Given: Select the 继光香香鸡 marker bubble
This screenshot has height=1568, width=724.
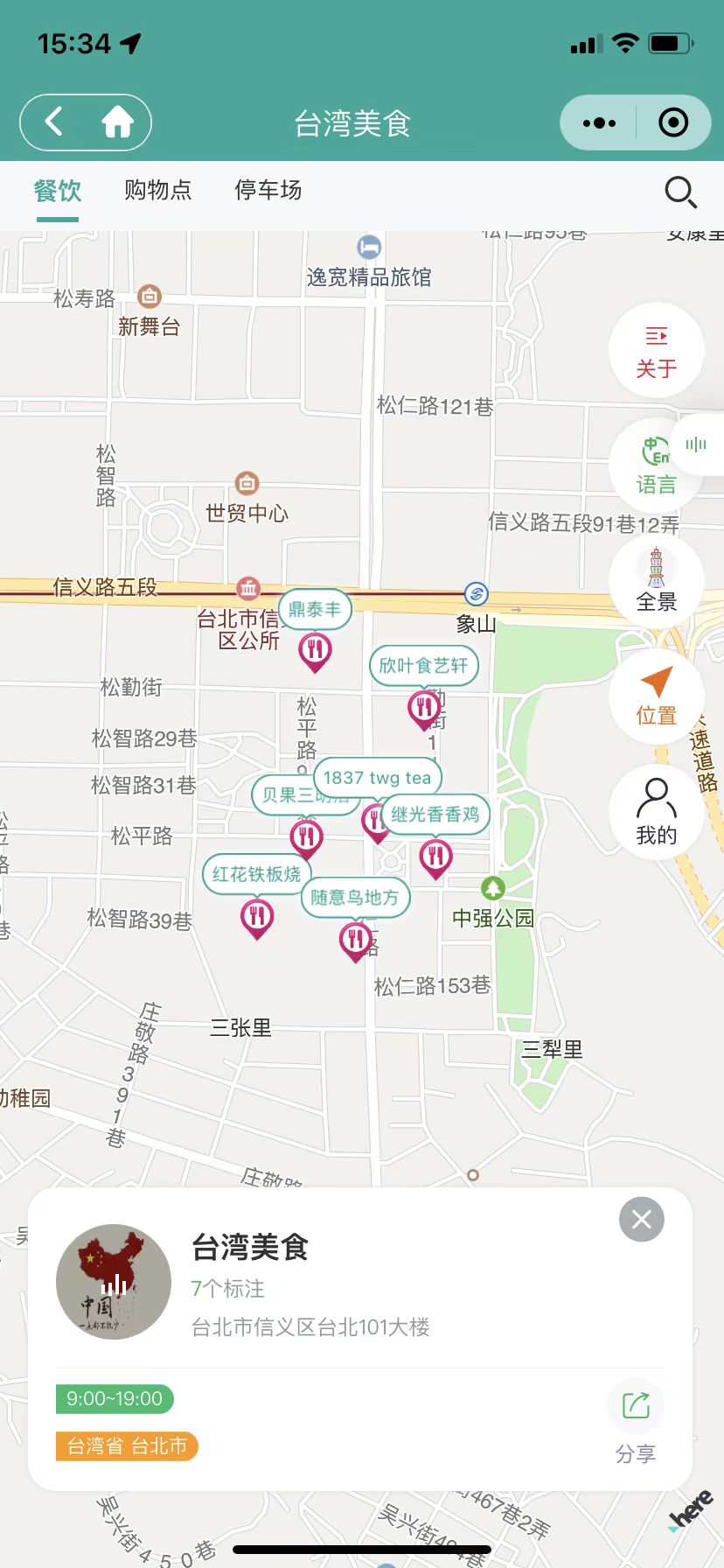Looking at the screenshot, I should click(435, 815).
